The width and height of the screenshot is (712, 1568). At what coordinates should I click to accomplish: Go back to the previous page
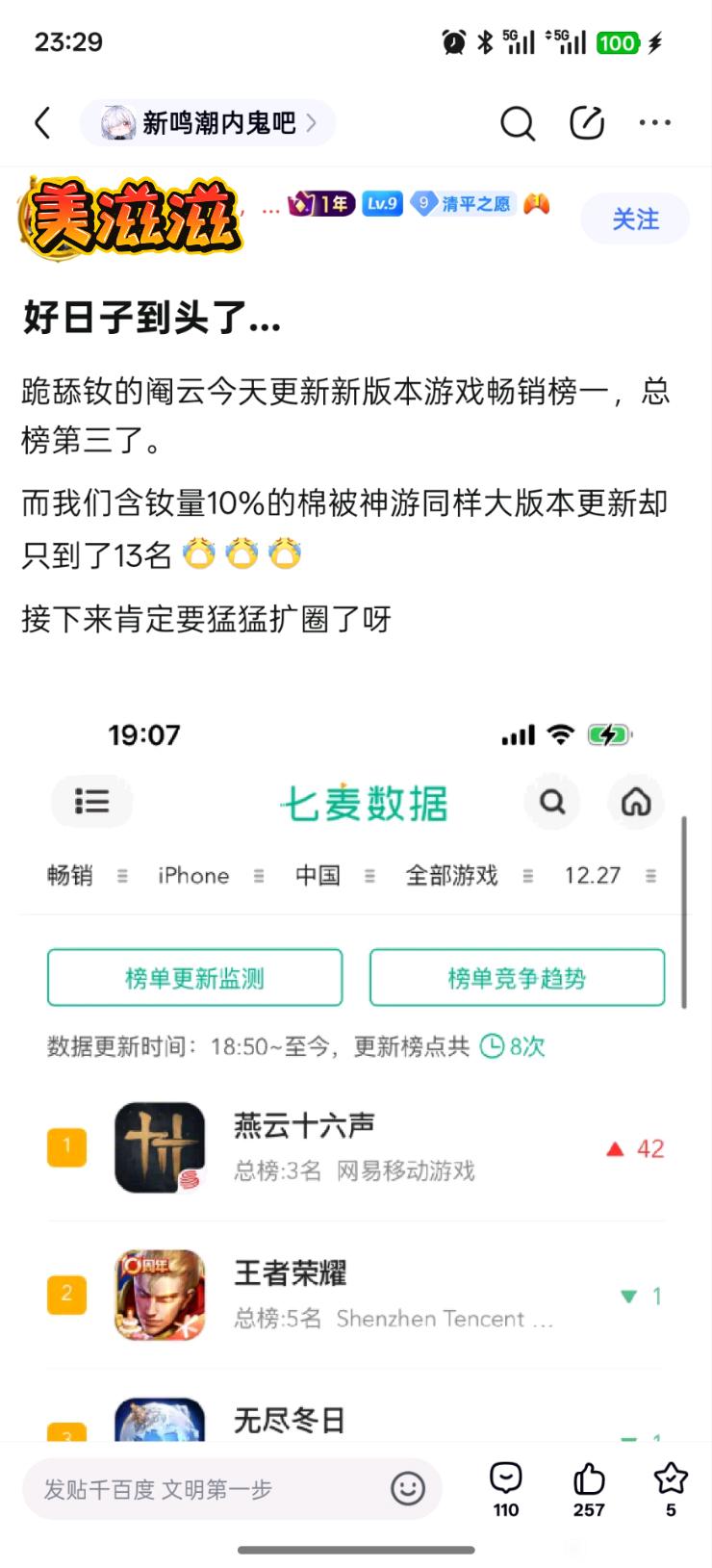pyautogui.click(x=42, y=123)
